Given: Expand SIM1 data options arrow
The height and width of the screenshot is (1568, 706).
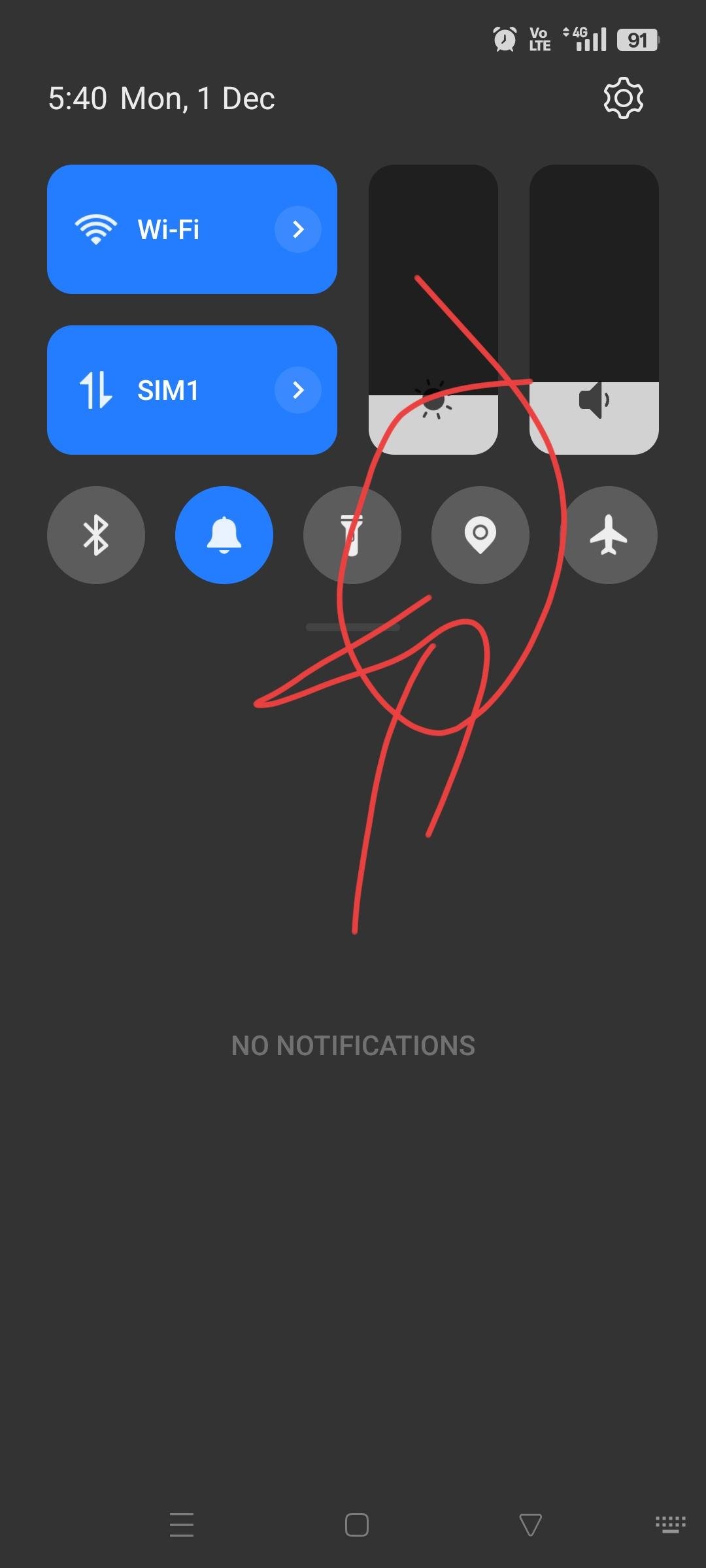Looking at the screenshot, I should tap(298, 390).
